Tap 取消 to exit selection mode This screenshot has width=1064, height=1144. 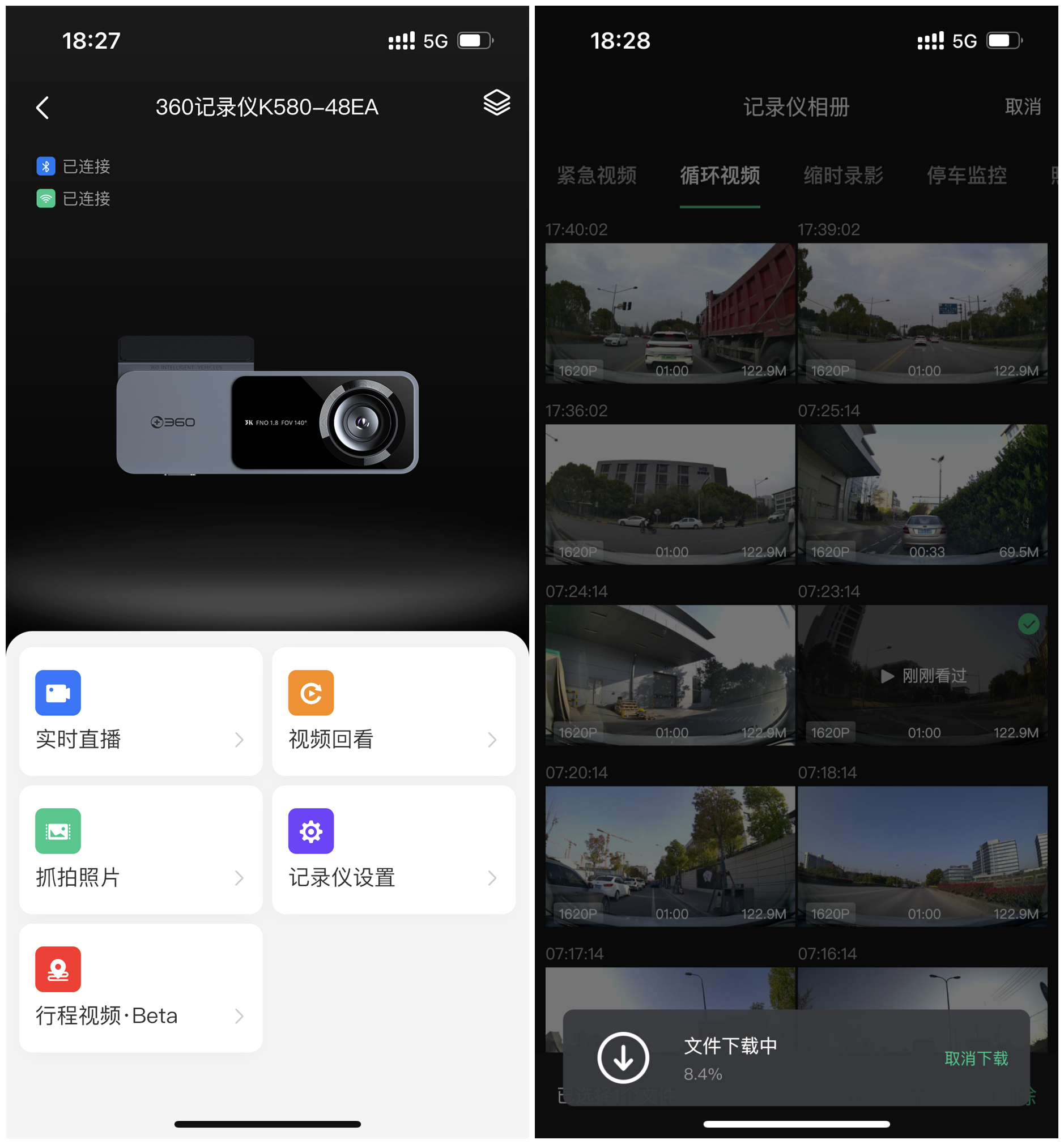(1023, 107)
